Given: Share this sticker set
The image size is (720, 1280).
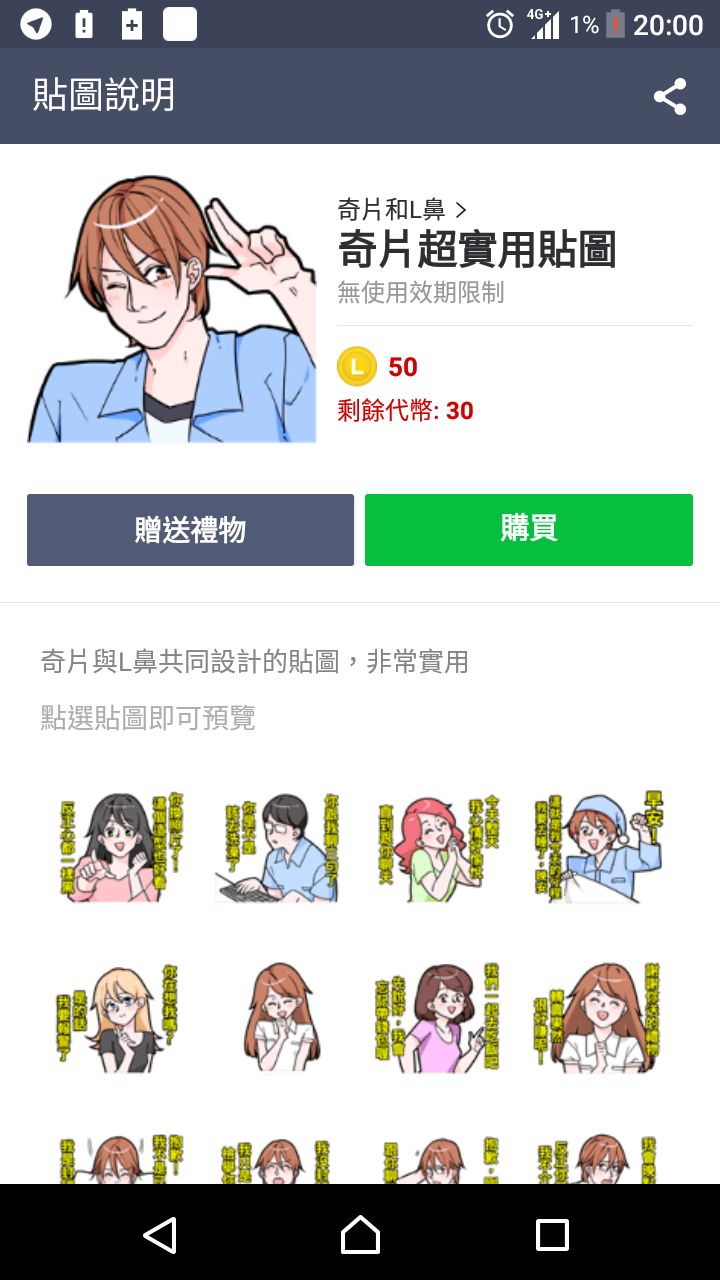Looking at the screenshot, I should pyautogui.click(x=669, y=97).
